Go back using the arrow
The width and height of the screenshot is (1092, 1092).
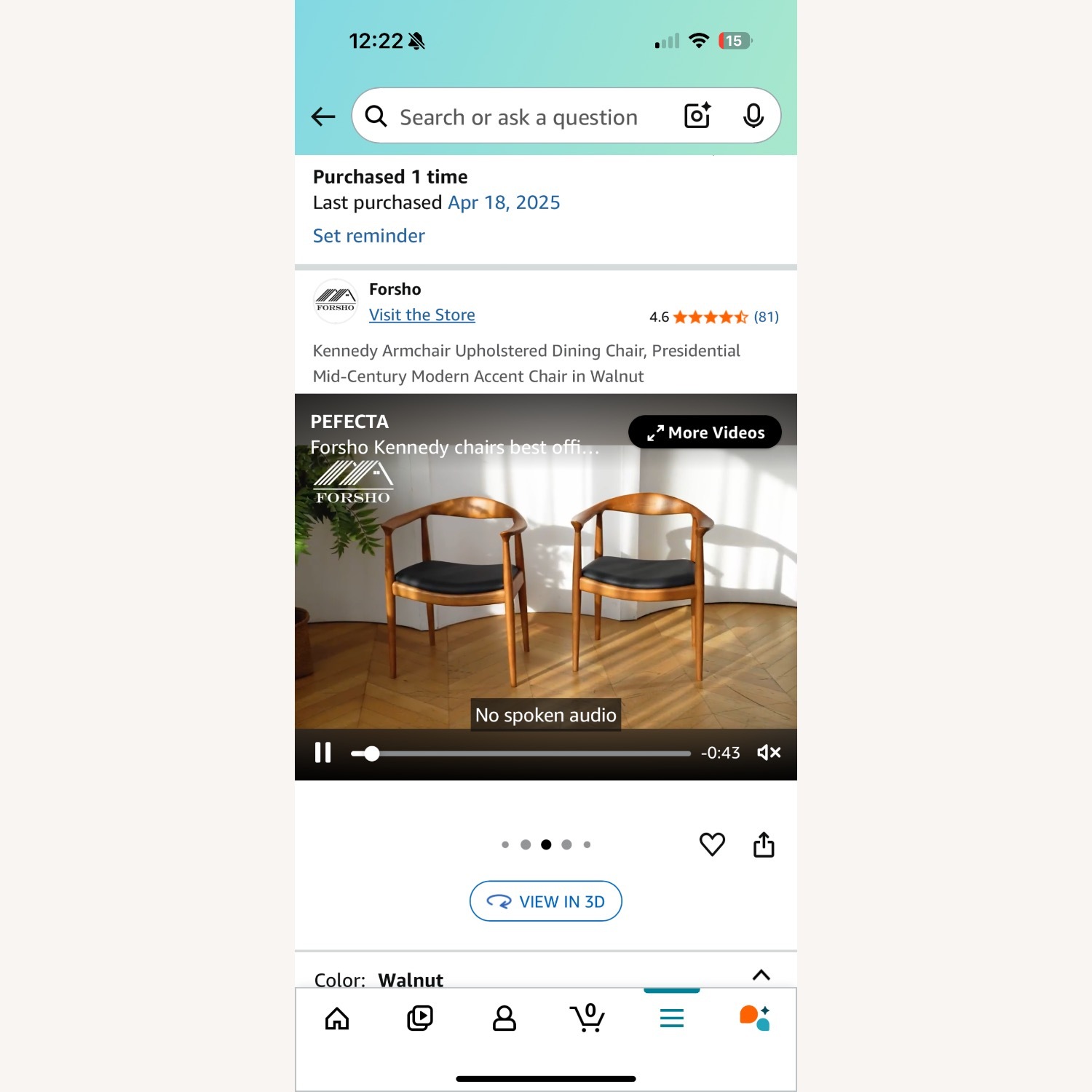tap(323, 116)
